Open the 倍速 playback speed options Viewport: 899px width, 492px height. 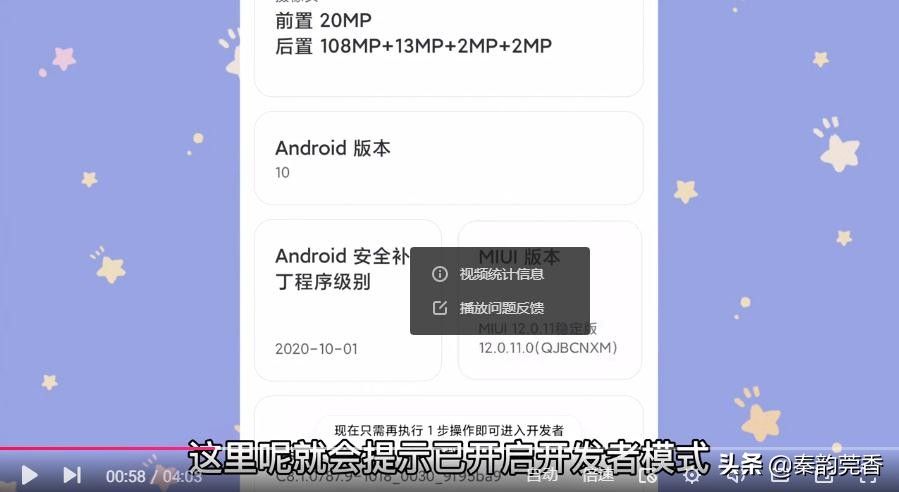(x=597, y=476)
